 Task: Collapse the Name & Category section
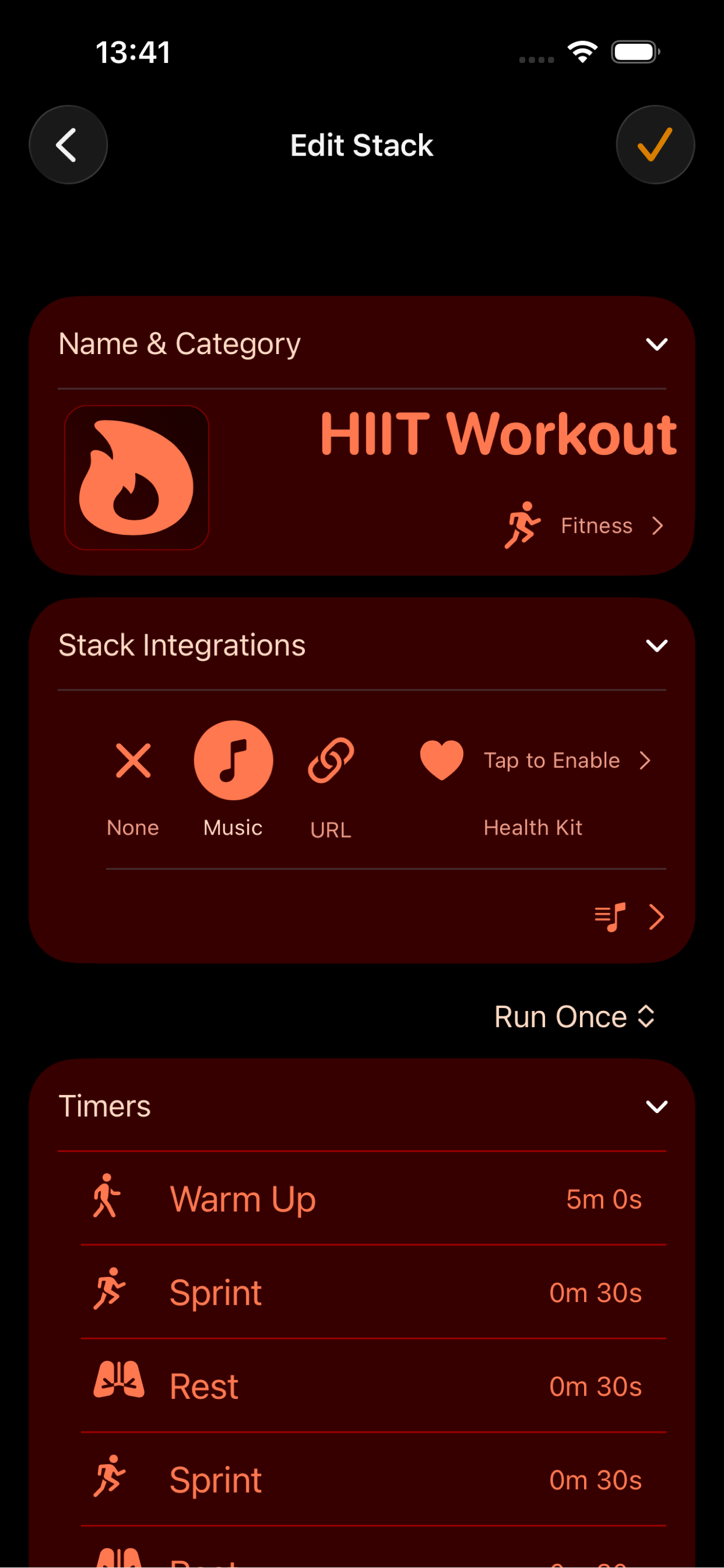pyautogui.click(x=658, y=344)
